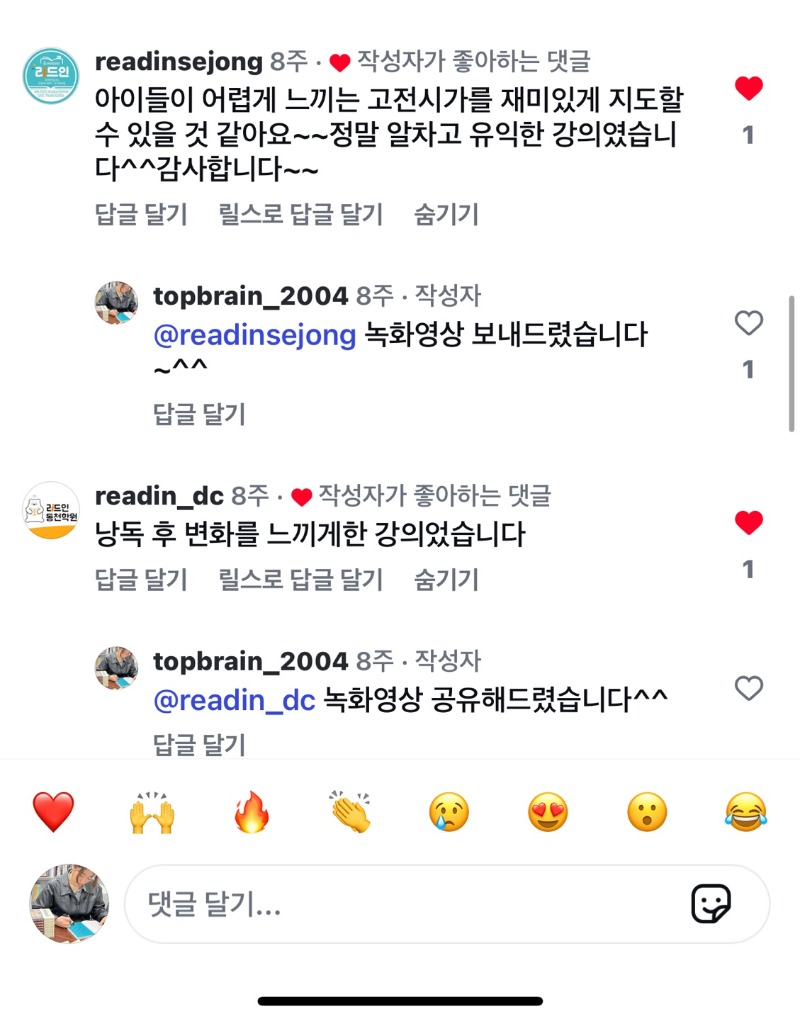
Task: Tap 릴스로 답글 달기 under readin_dc's comment
Action: pos(300,579)
